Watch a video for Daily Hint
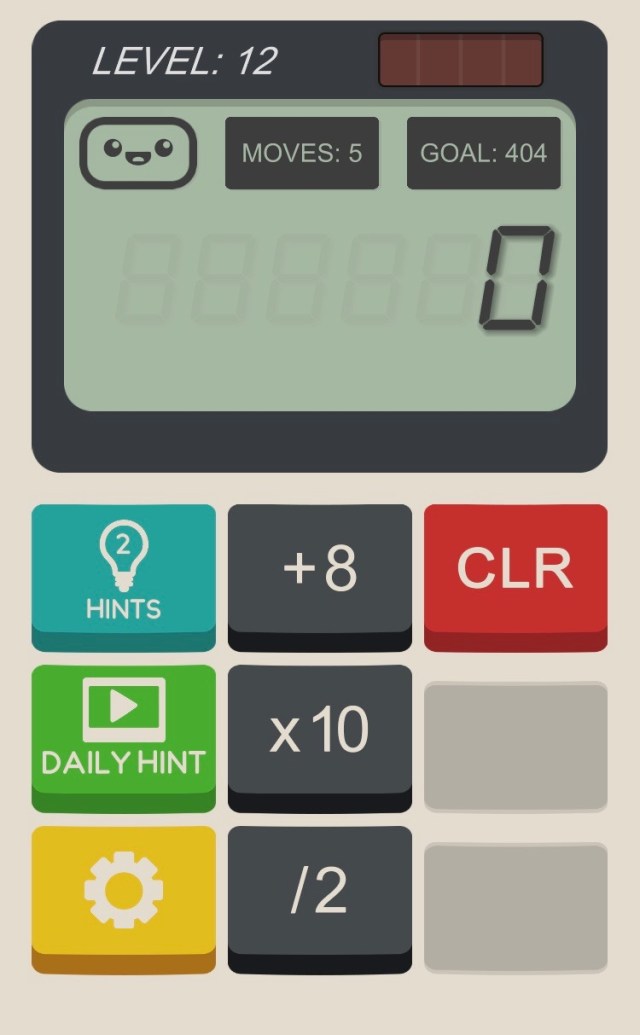 coord(123,730)
